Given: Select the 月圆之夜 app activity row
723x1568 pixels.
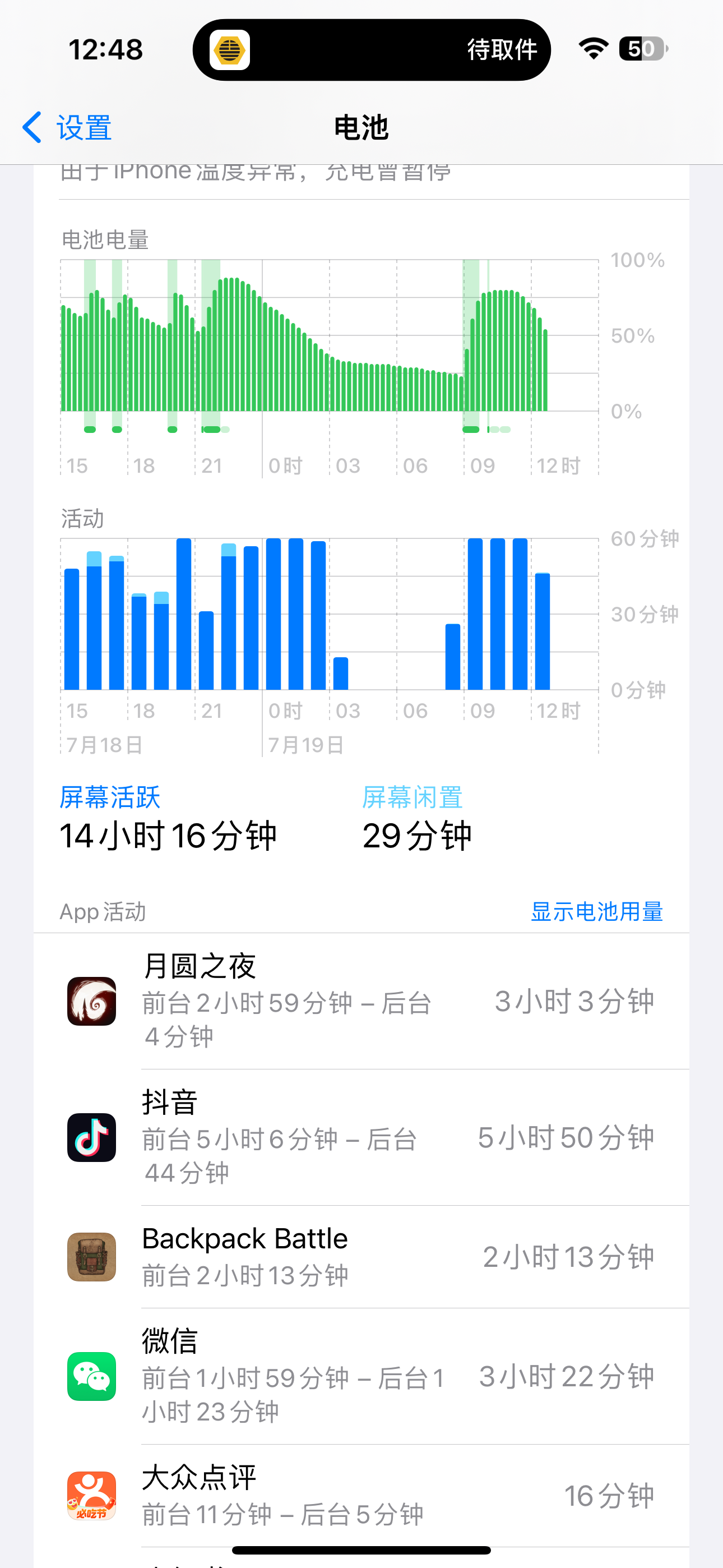Looking at the screenshot, I should pos(361,1000).
